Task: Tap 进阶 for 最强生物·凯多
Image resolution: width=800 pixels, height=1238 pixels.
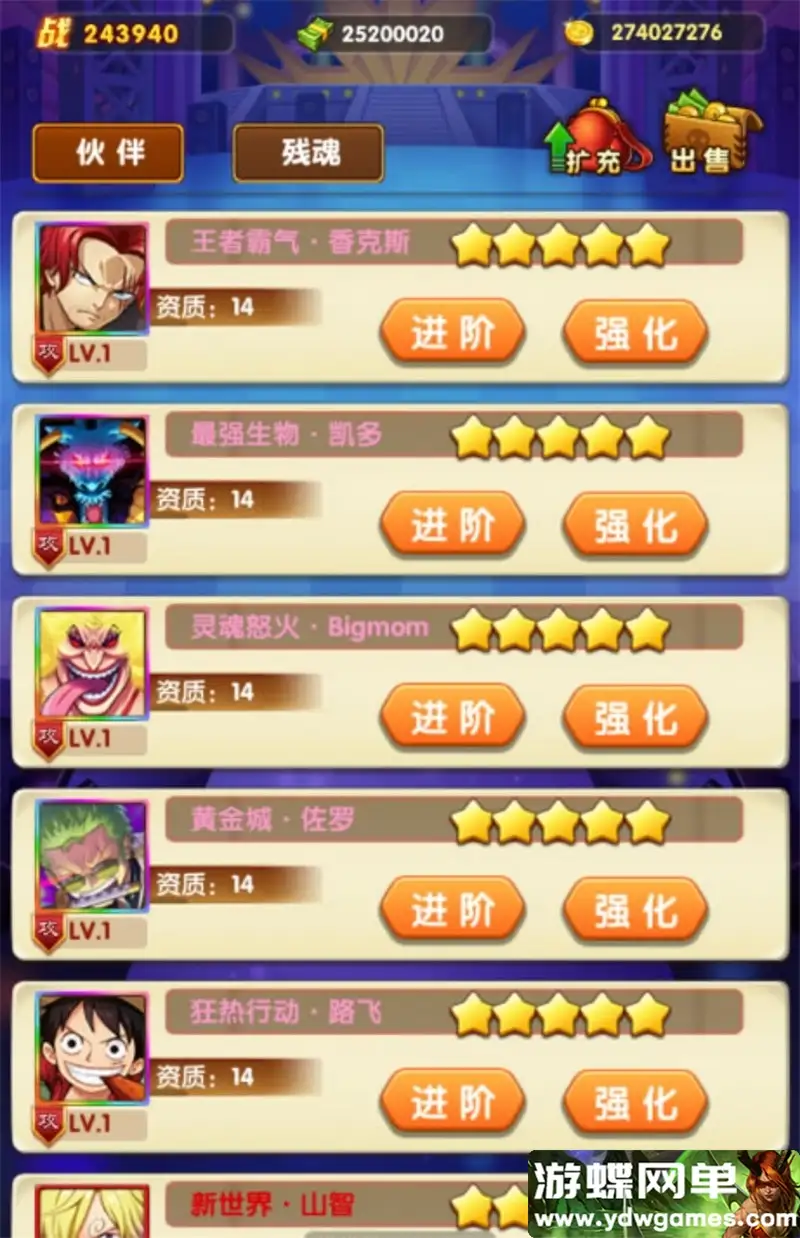Action: tap(453, 525)
